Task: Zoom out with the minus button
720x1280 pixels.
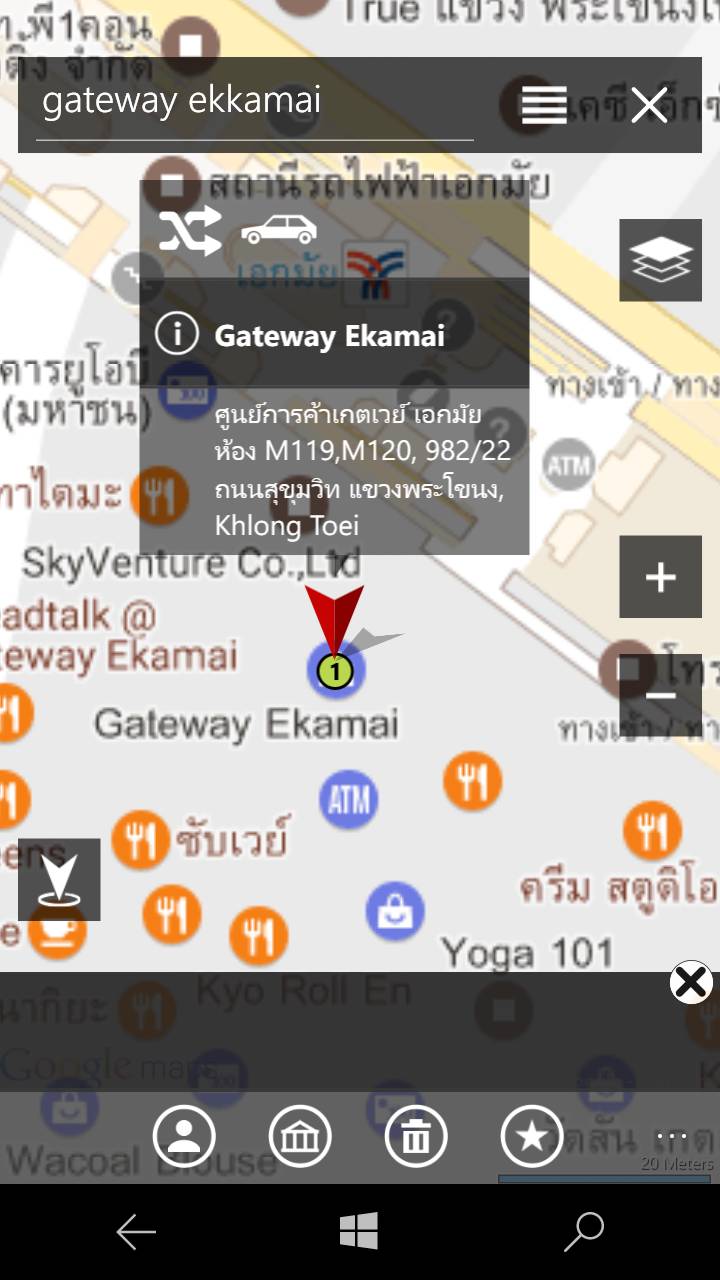Action: (x=660, y=696)
